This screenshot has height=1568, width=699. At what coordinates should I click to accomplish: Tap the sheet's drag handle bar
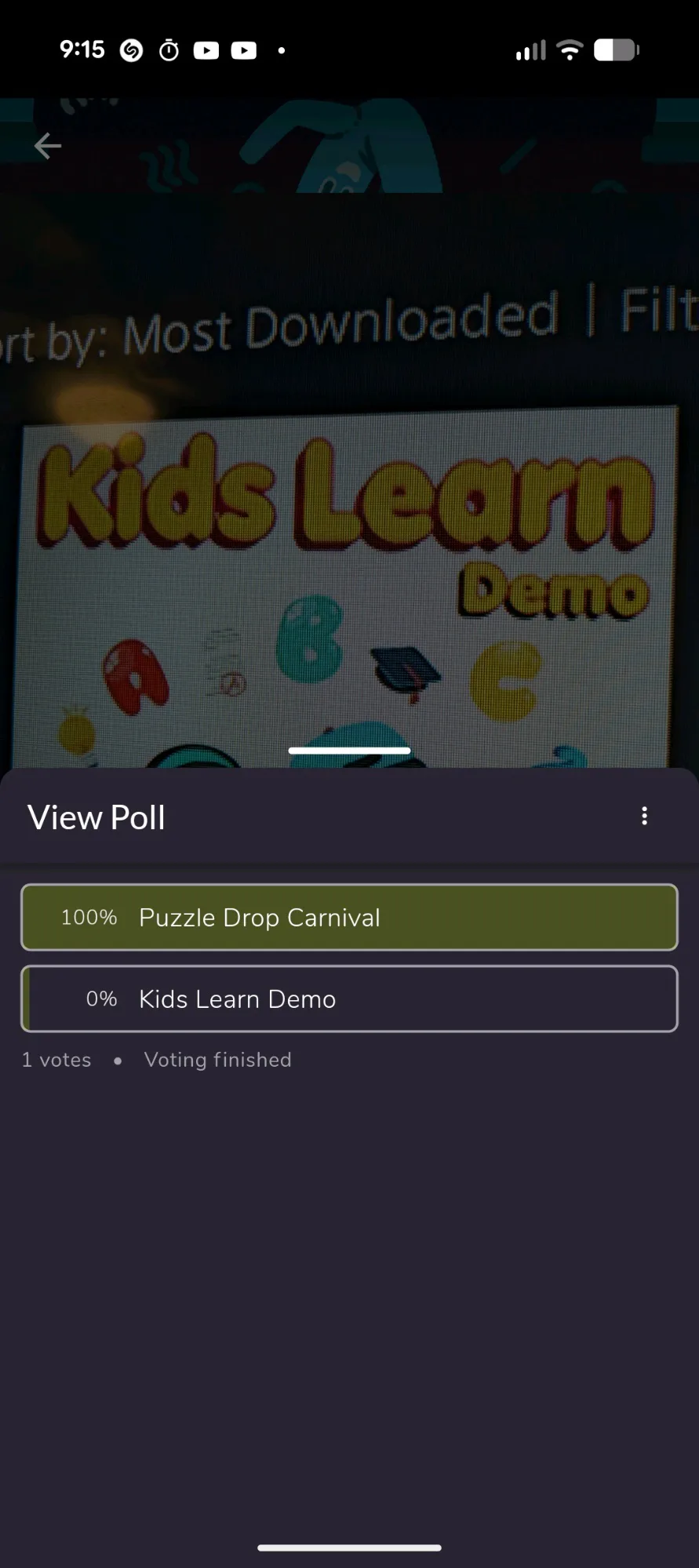(349, 751)
